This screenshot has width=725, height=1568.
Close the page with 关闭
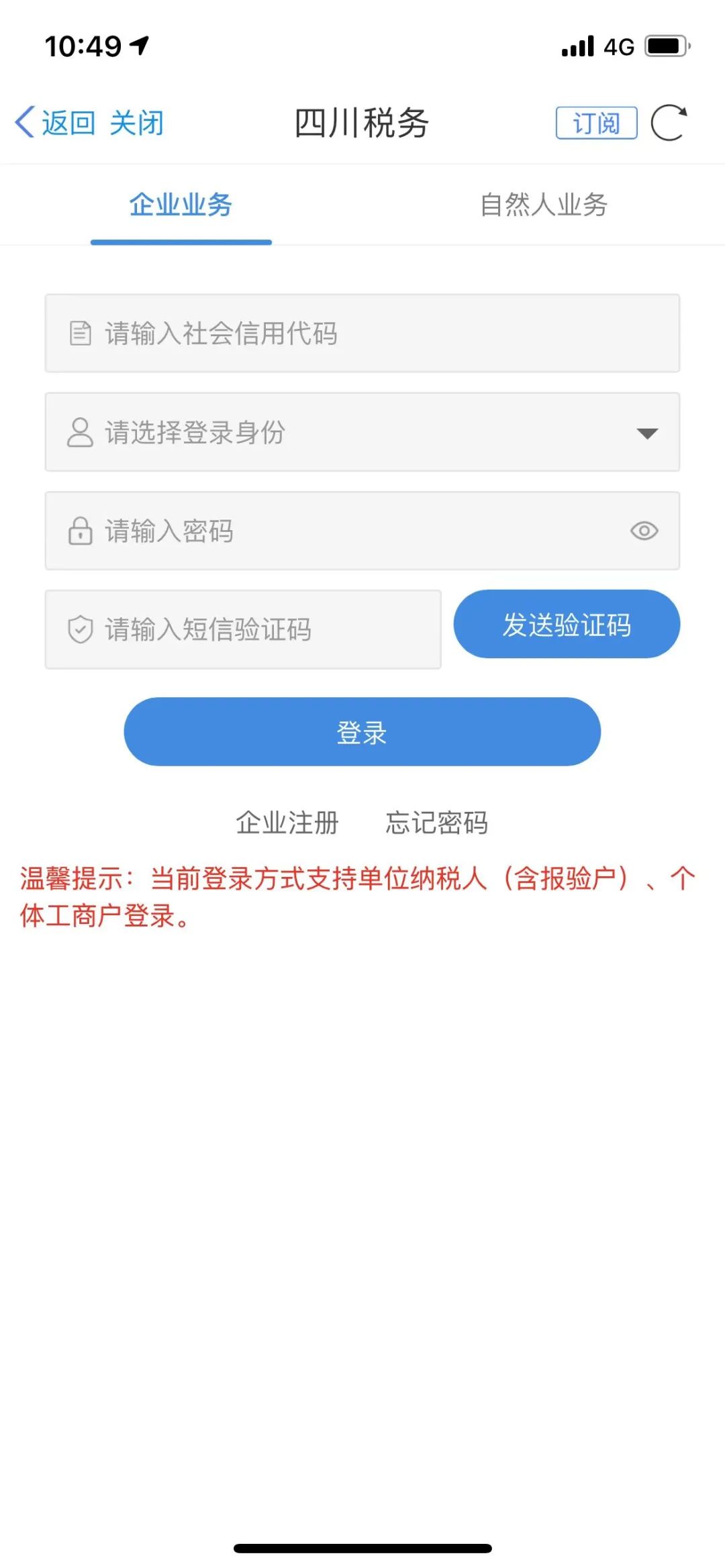click(x=137, y=123)
